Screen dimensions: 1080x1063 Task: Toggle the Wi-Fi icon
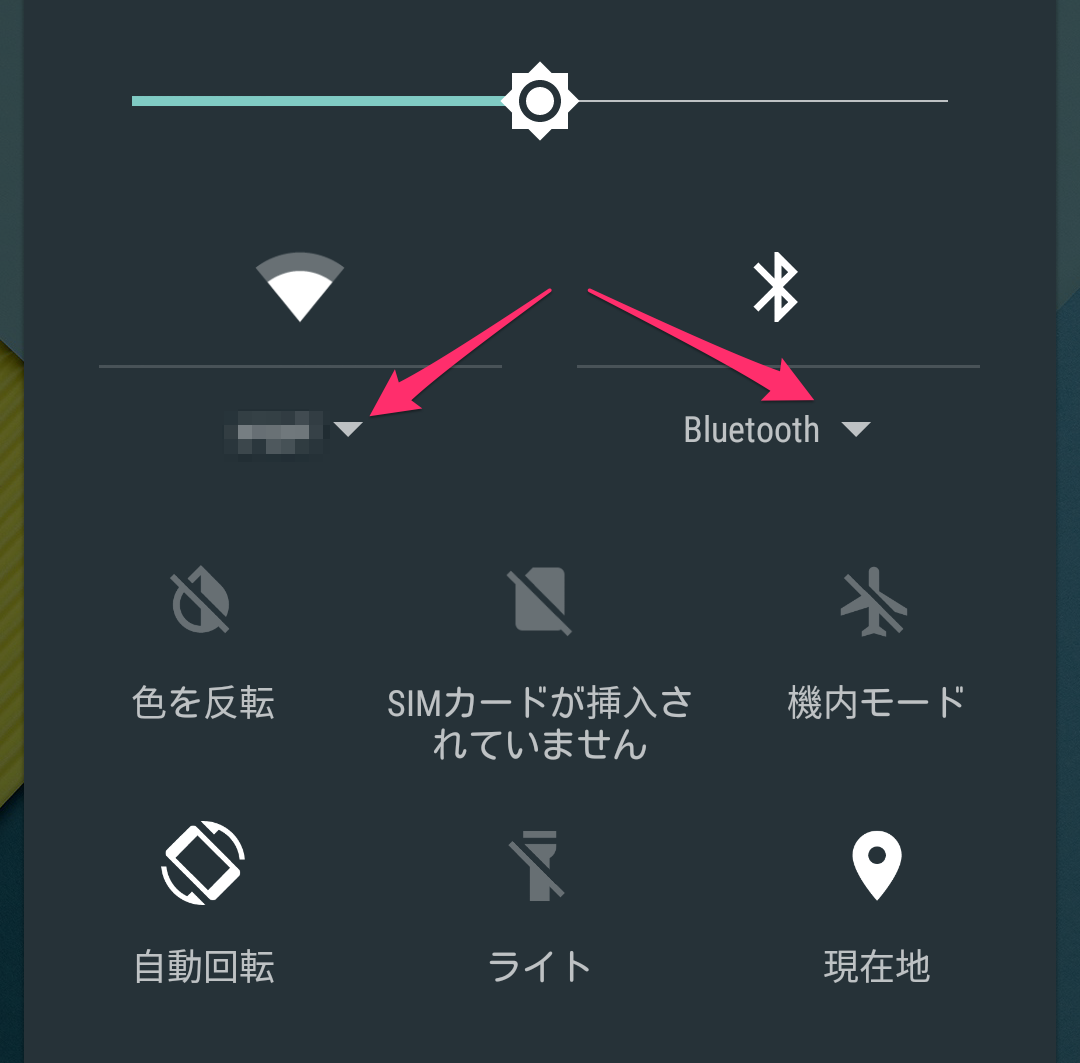coord(300,286)
